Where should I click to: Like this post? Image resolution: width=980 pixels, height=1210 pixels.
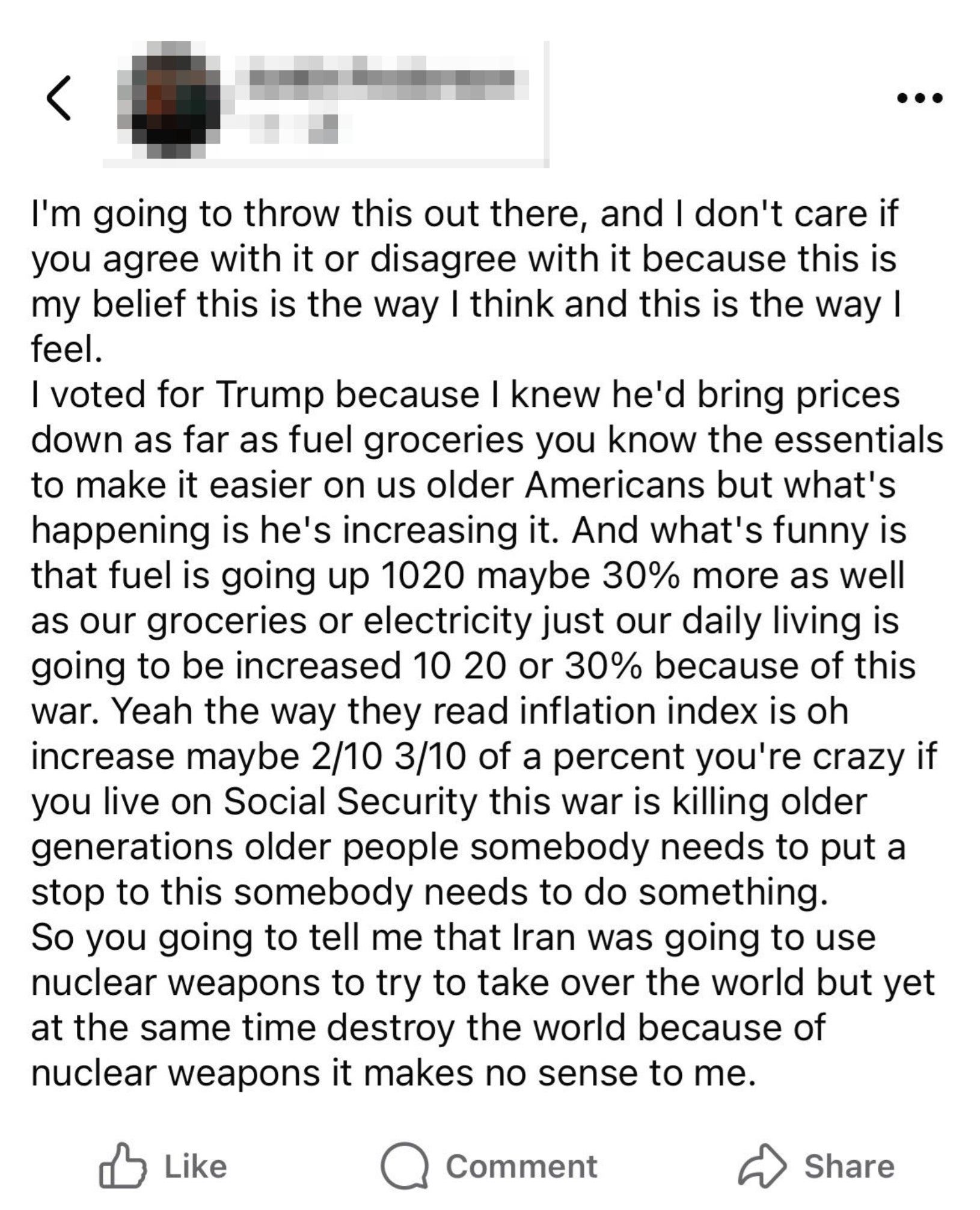164,1166
